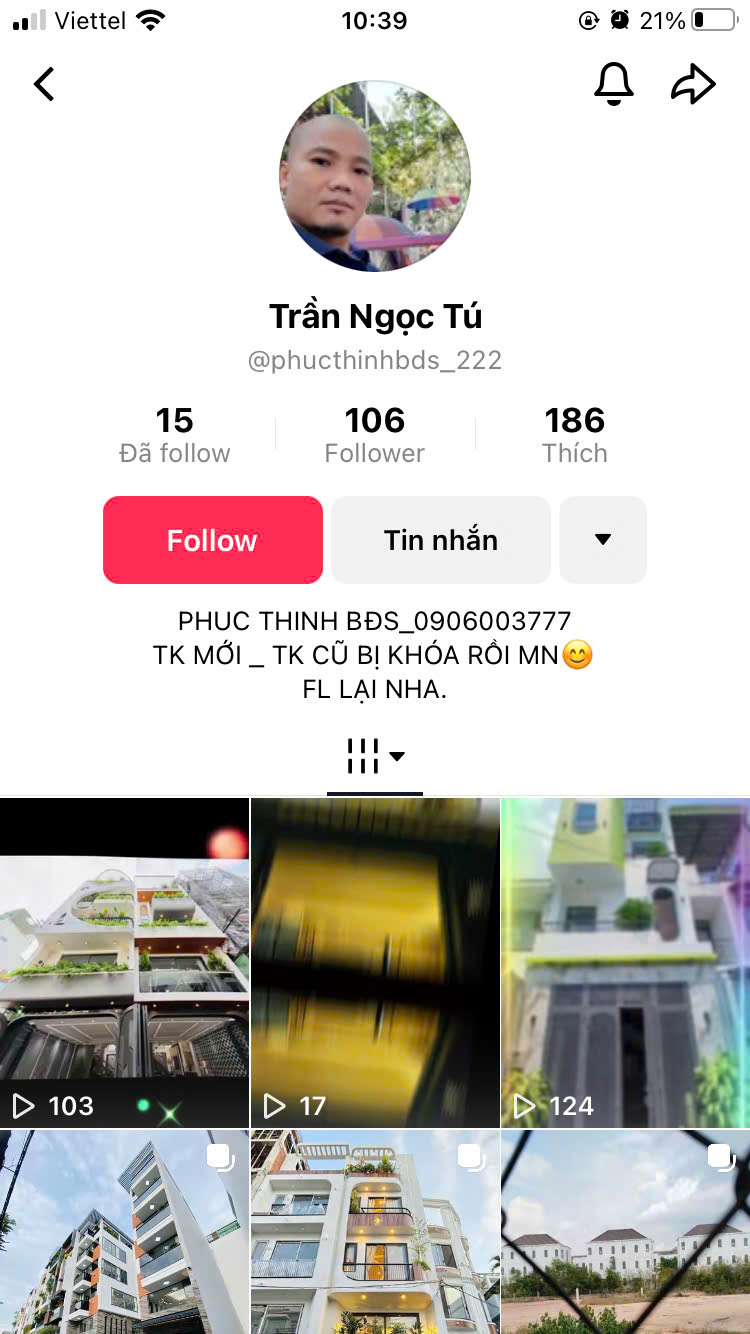
Task: View the 15 Đã follow list
Action: click(x=175, y=435)
